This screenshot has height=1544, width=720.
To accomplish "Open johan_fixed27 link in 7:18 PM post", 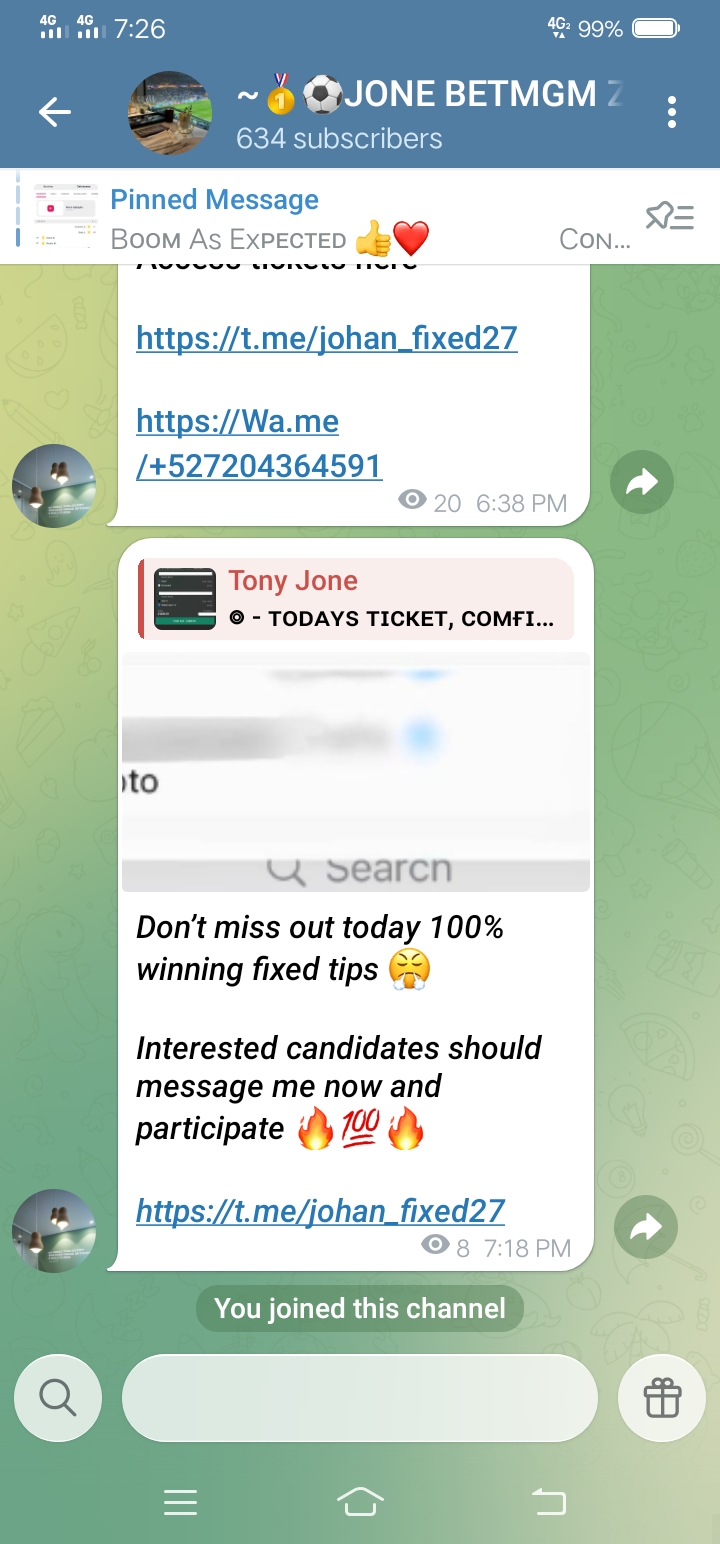I will click(x=320, y=1212).
